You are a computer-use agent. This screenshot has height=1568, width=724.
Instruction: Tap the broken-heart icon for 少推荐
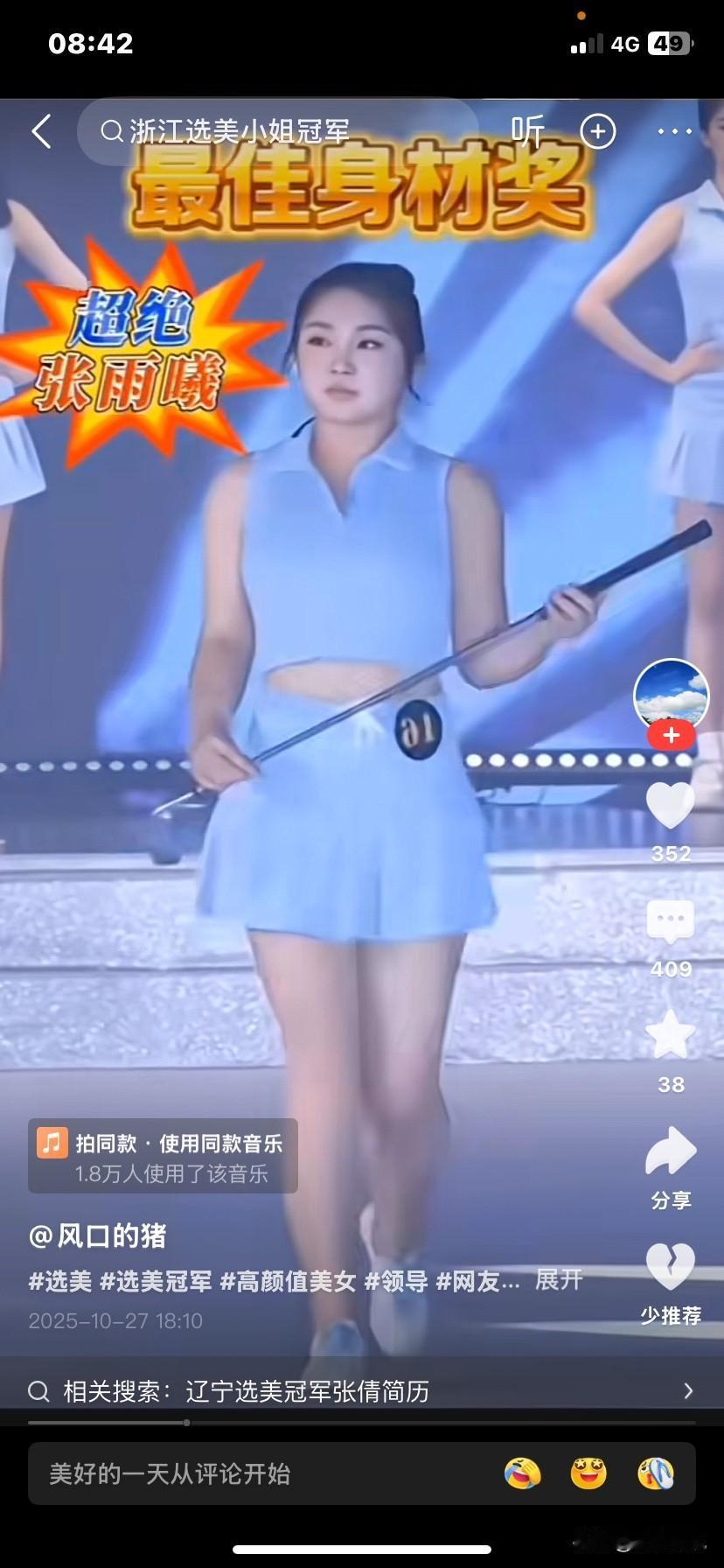pyautogui.click(x=672, y=1267)
